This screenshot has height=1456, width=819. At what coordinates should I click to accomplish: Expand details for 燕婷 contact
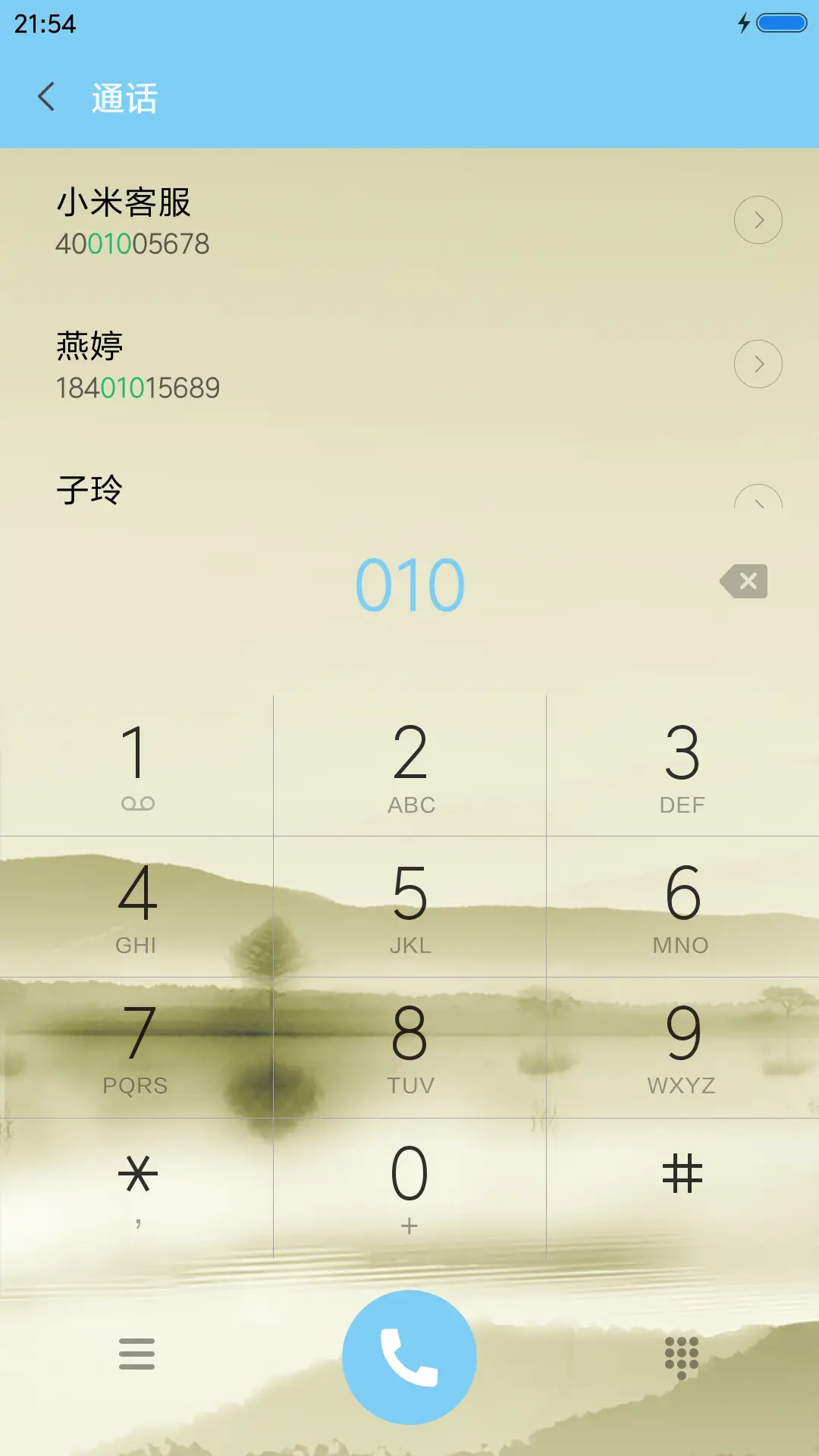758,364
